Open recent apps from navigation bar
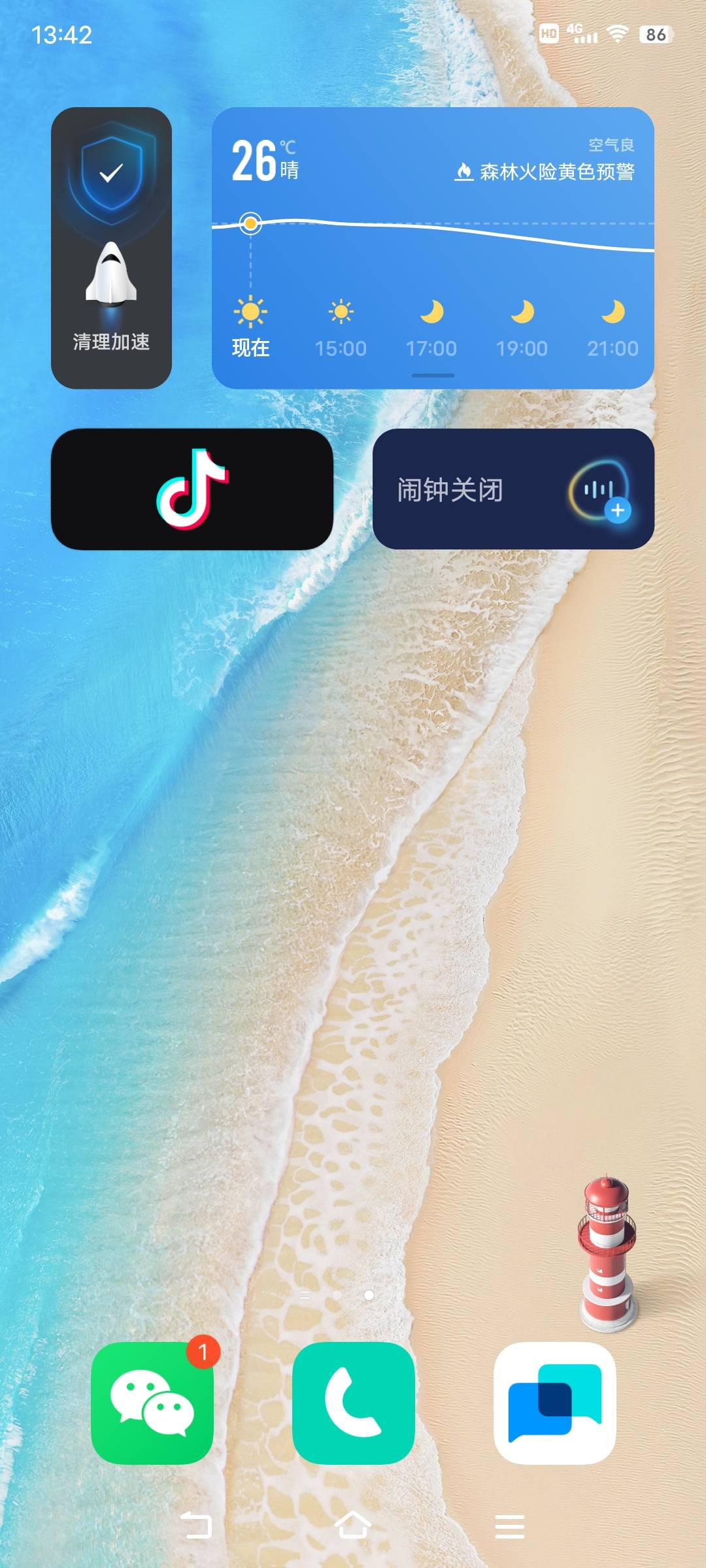Viewport: 706px width, 1568px height. [x=509, y=1526]
